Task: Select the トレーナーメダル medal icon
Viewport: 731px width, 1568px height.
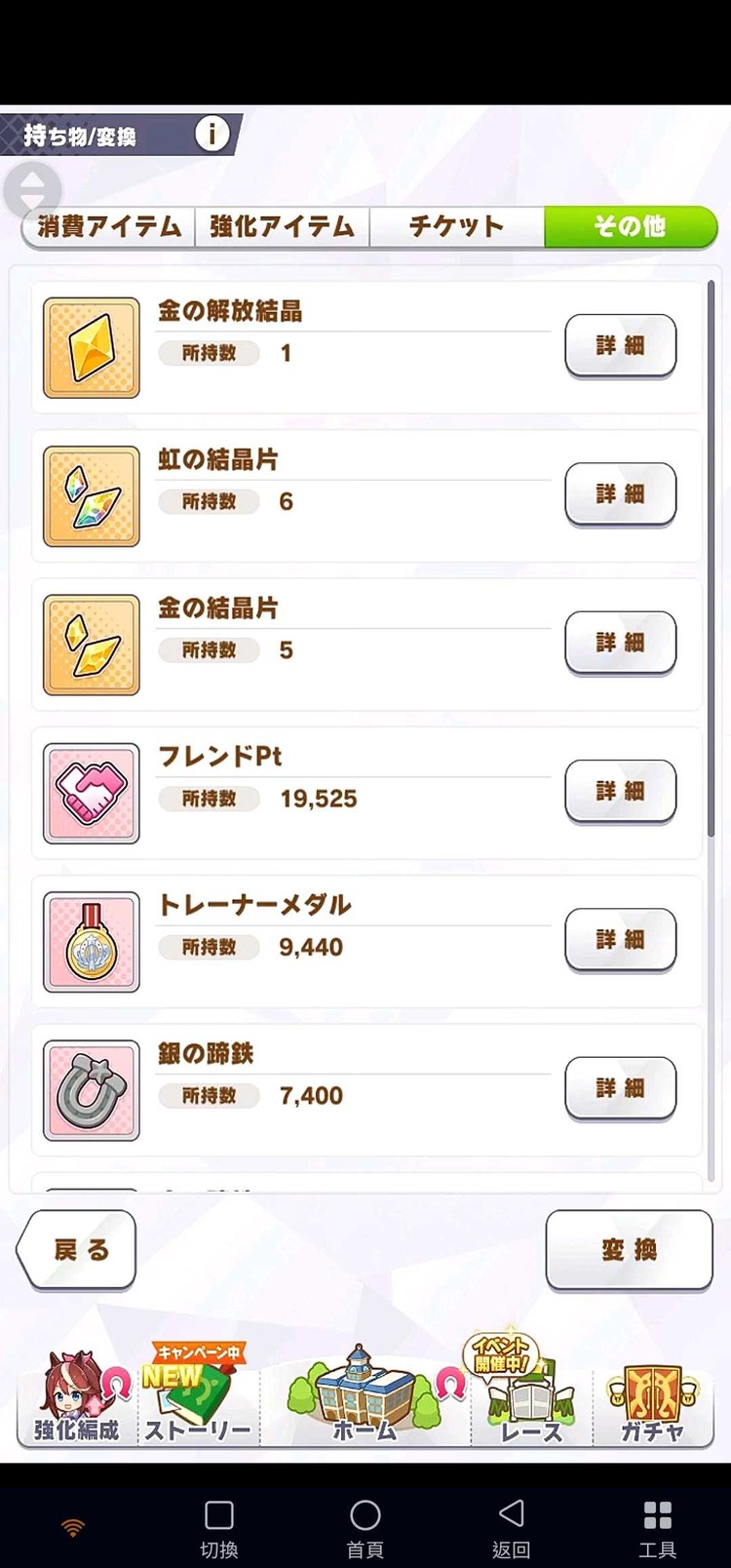Action: tap(90, 940)
